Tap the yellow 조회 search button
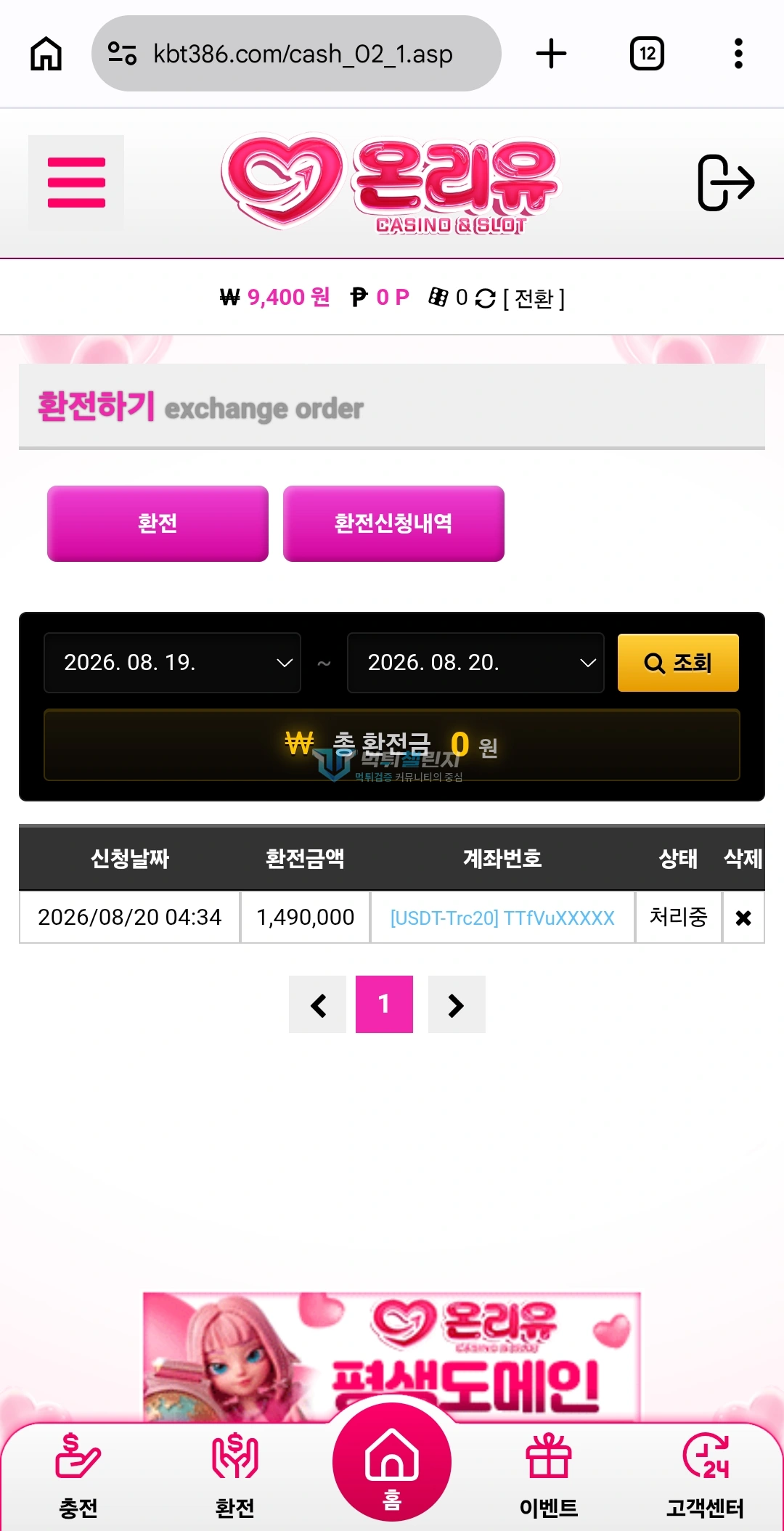Viewport: 784px width, 1531px height. (x=678, y=663)
